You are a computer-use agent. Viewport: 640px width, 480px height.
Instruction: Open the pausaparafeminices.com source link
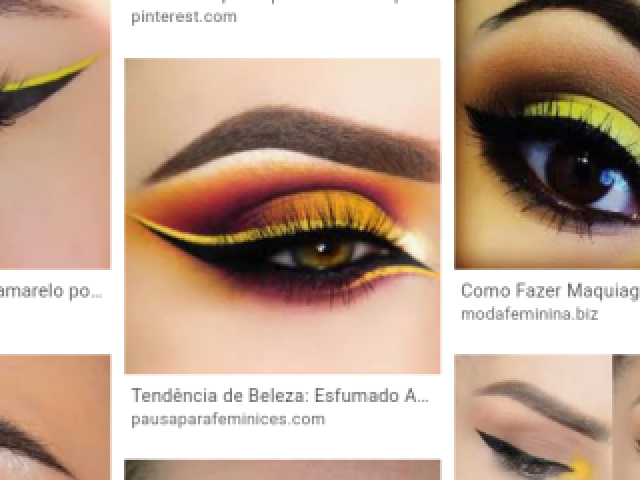tap(228, 419)
